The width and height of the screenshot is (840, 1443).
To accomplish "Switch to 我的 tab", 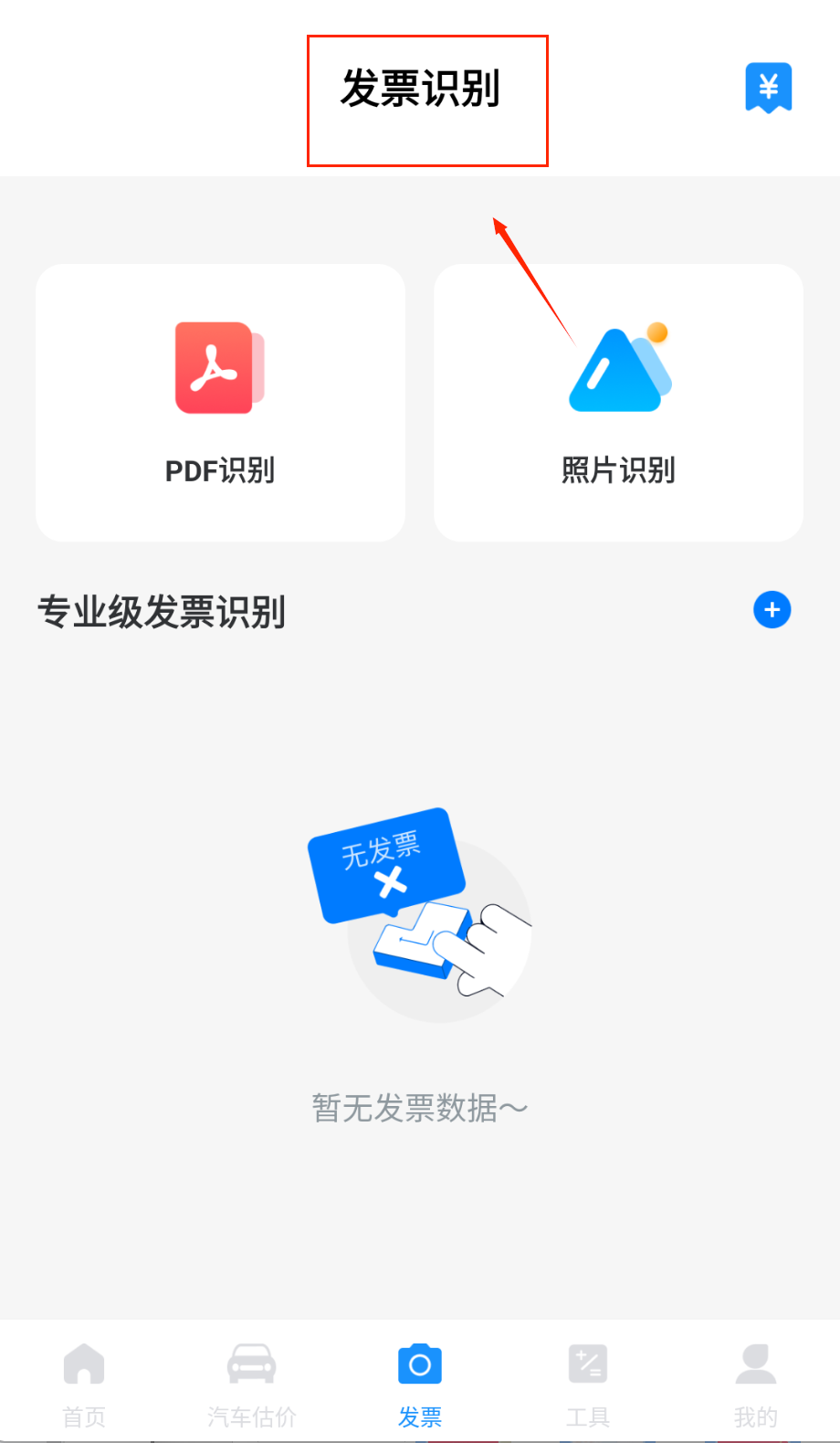I will coord(755,1383).
